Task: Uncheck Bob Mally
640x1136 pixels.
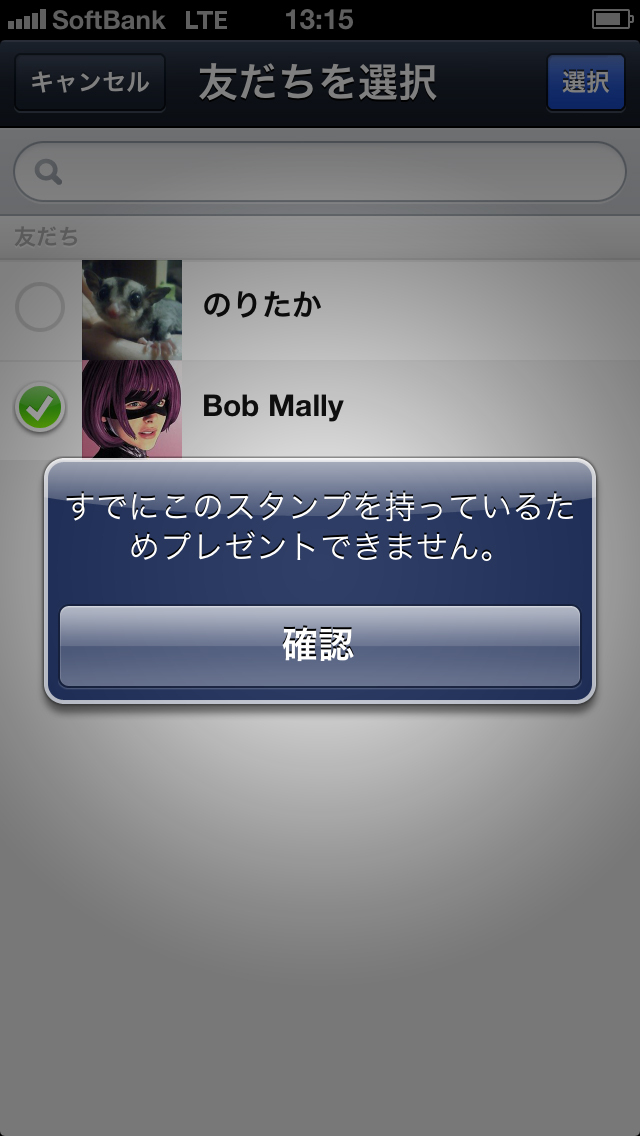Action: click(x=40, y=407)
